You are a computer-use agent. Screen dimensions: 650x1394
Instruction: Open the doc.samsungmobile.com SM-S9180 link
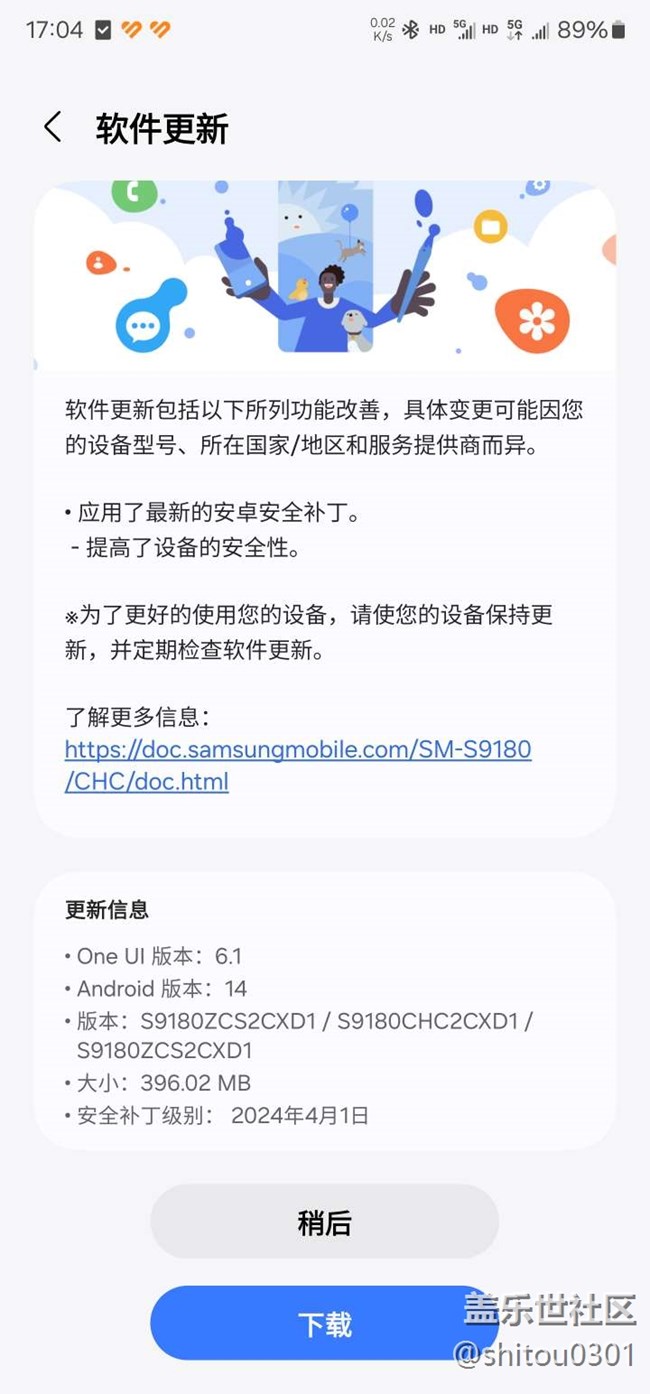click(298, 765)
